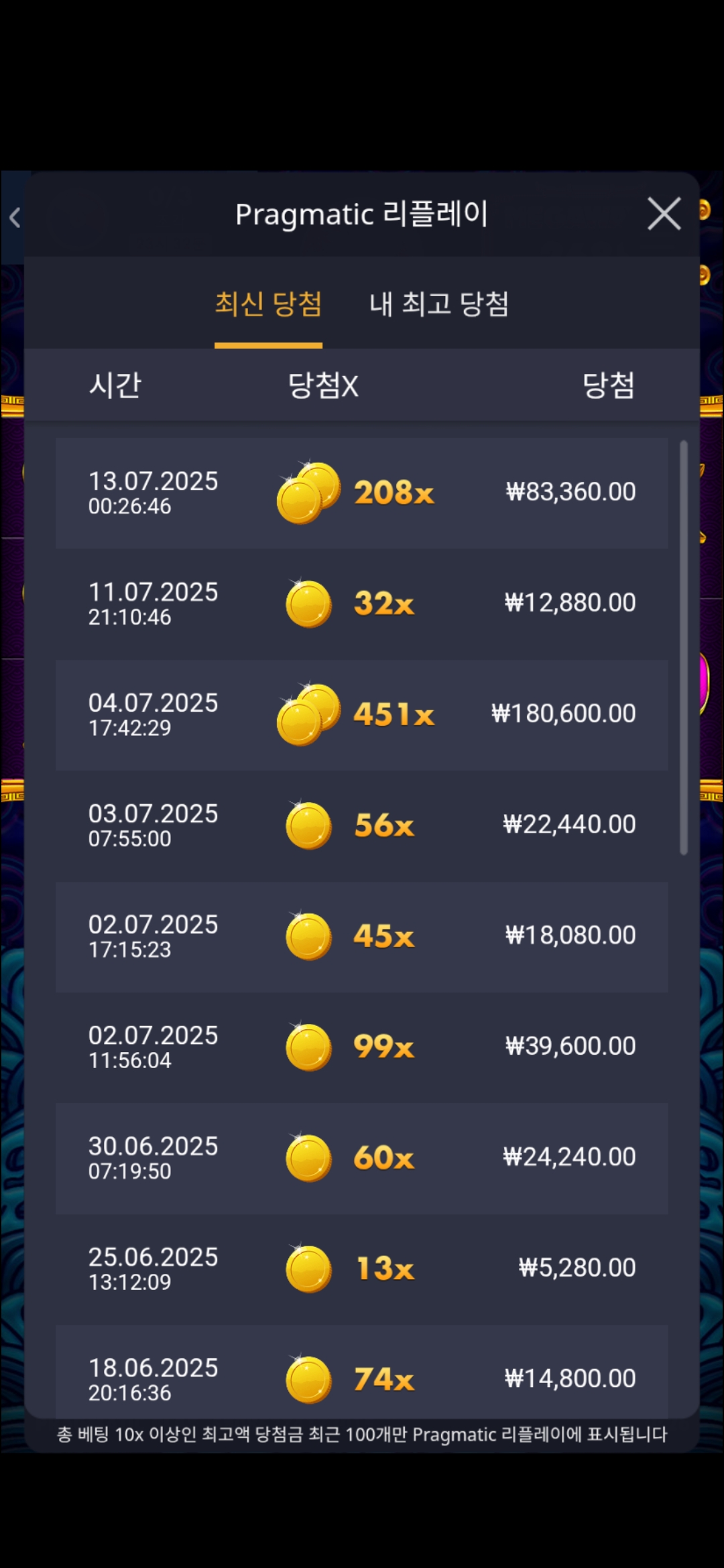Image resolution: width=724 pixels, height=1568 pixels.
Task: View the 45x win replay at 17:15:23
Action: [362, 936]
